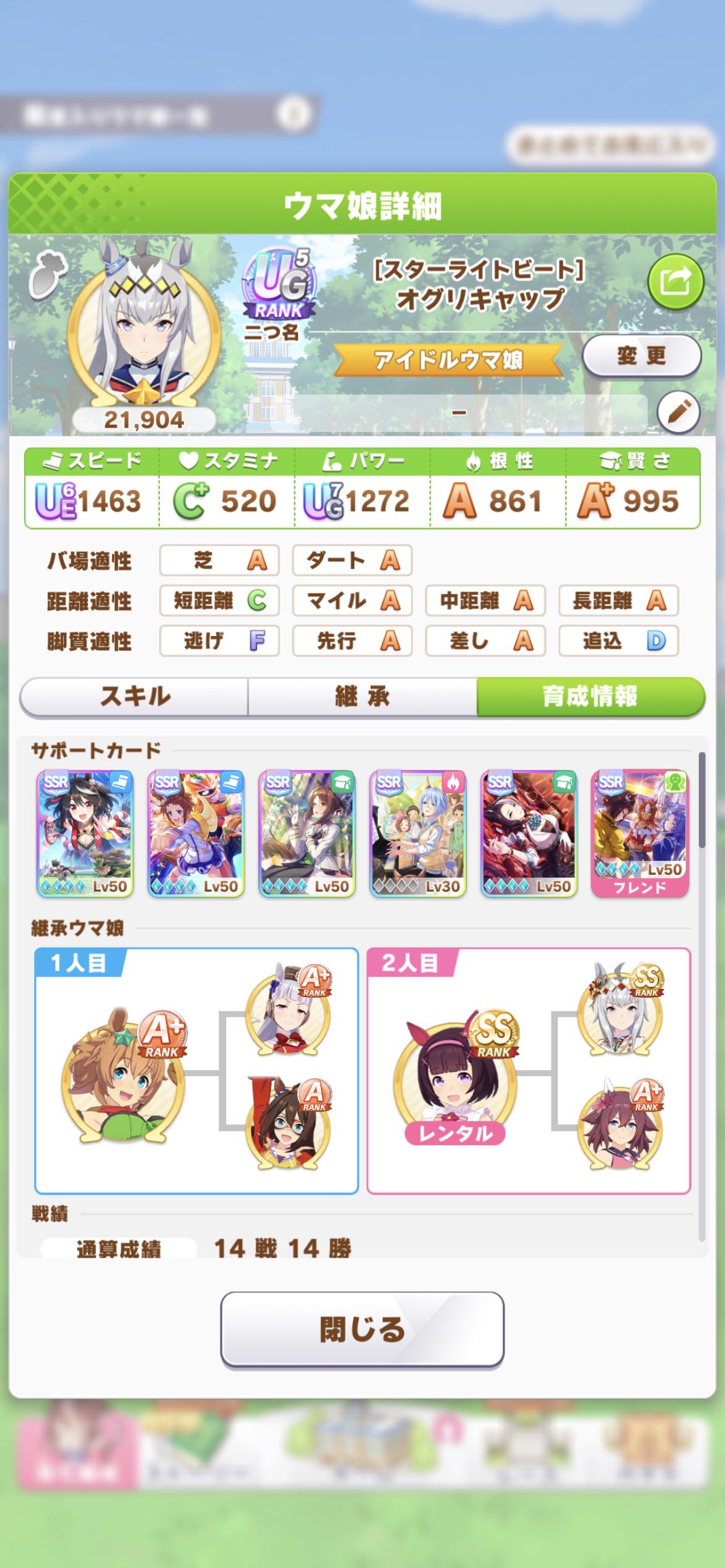Edit the memo with the pencil icon
This screenshot has height=1568, width=725.
point(679,411)
